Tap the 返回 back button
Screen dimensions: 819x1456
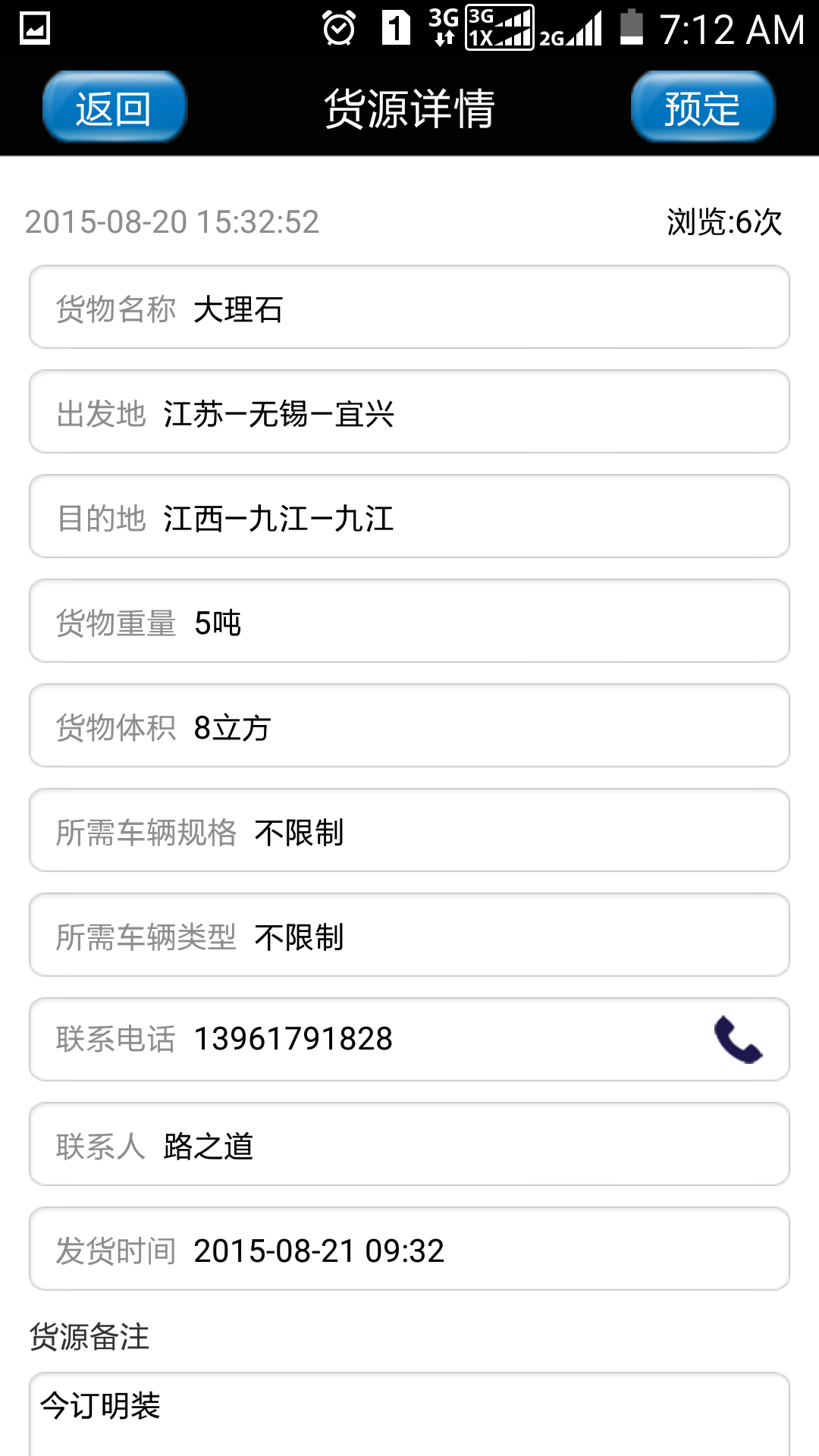pos(112,108)
